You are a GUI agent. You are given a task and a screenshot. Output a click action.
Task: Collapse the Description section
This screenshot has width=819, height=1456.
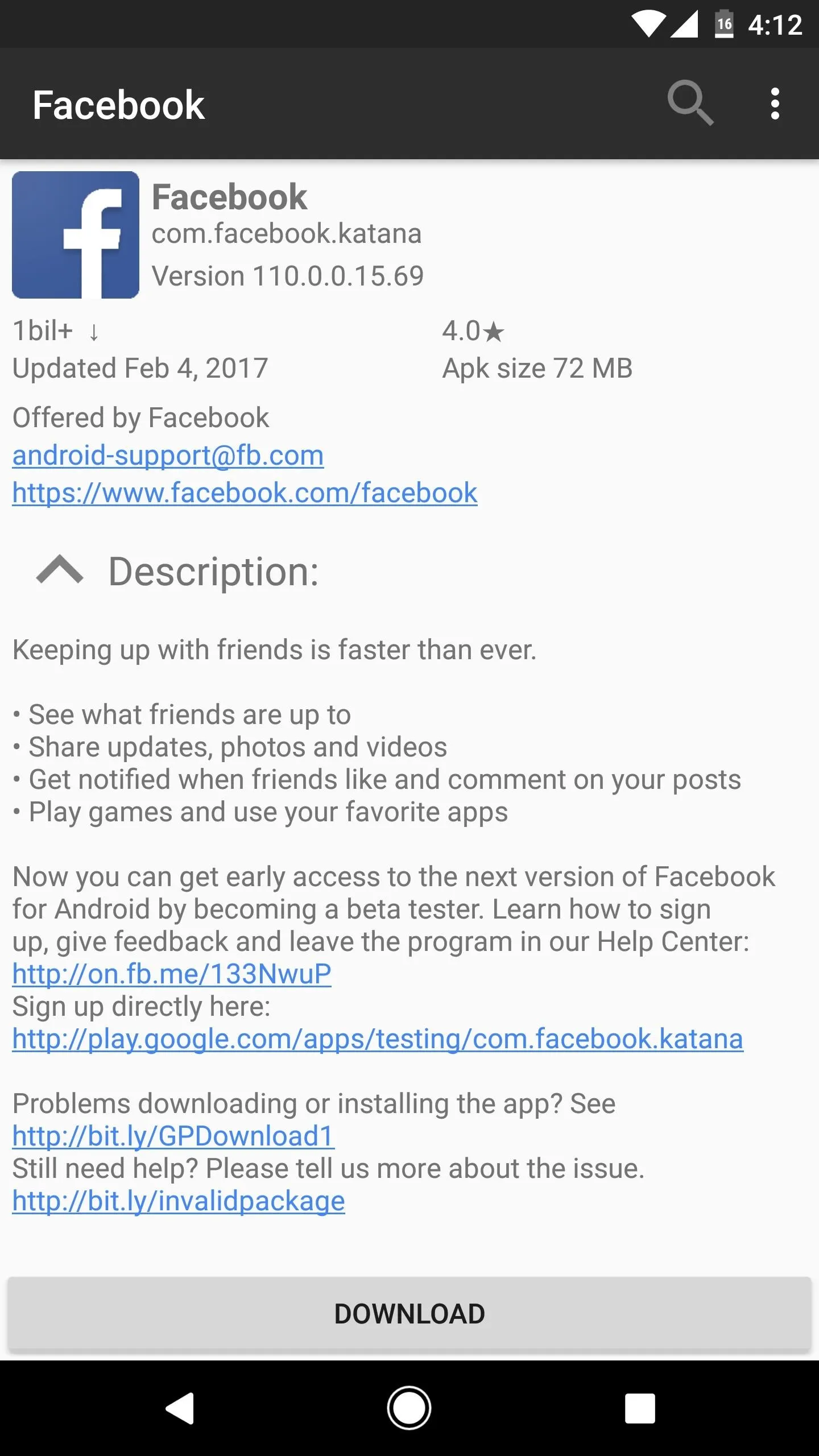click(60, 570)
